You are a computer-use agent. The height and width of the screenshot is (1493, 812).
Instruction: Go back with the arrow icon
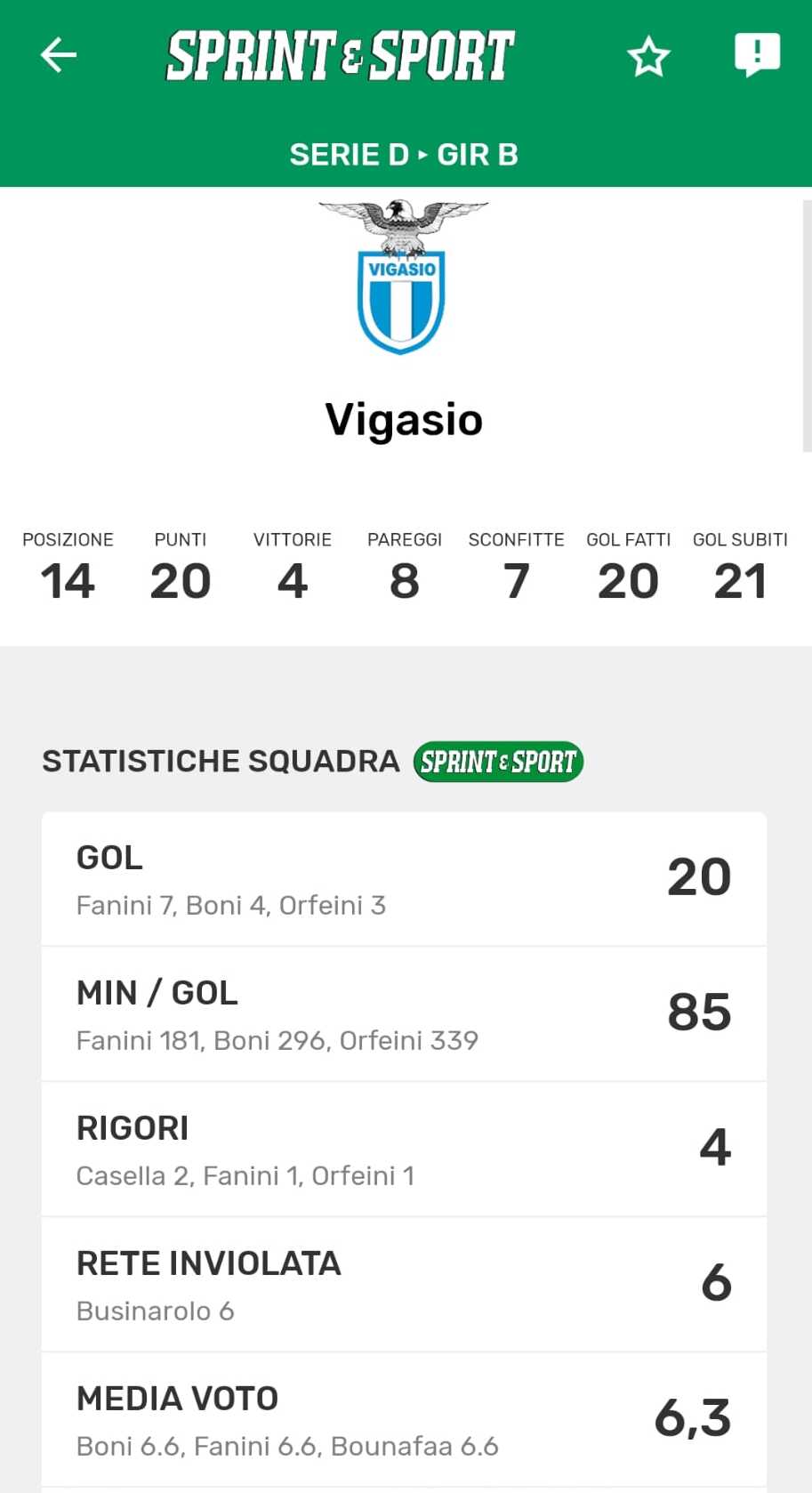pos(59,55)
